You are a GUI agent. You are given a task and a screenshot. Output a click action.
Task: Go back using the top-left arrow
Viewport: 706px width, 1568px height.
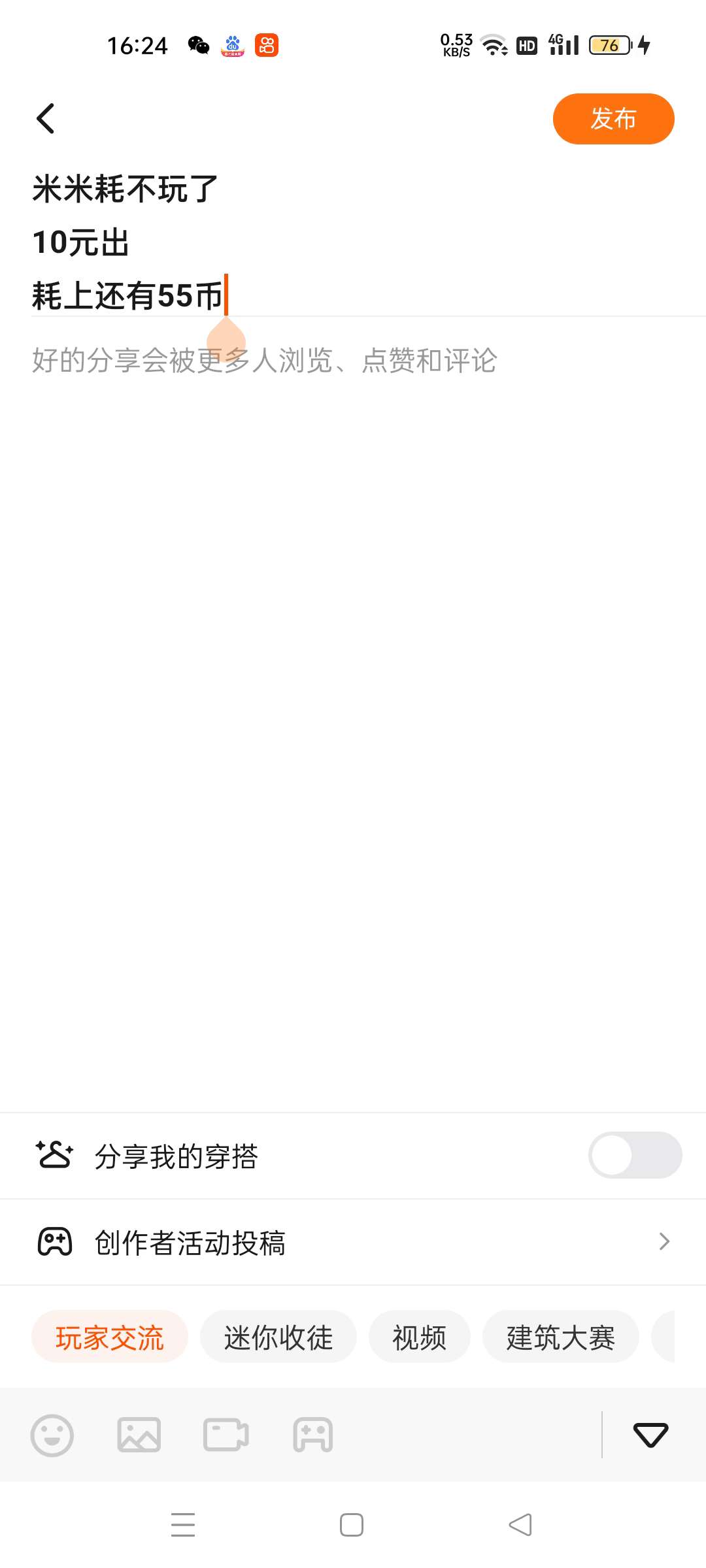click(46, 119)
